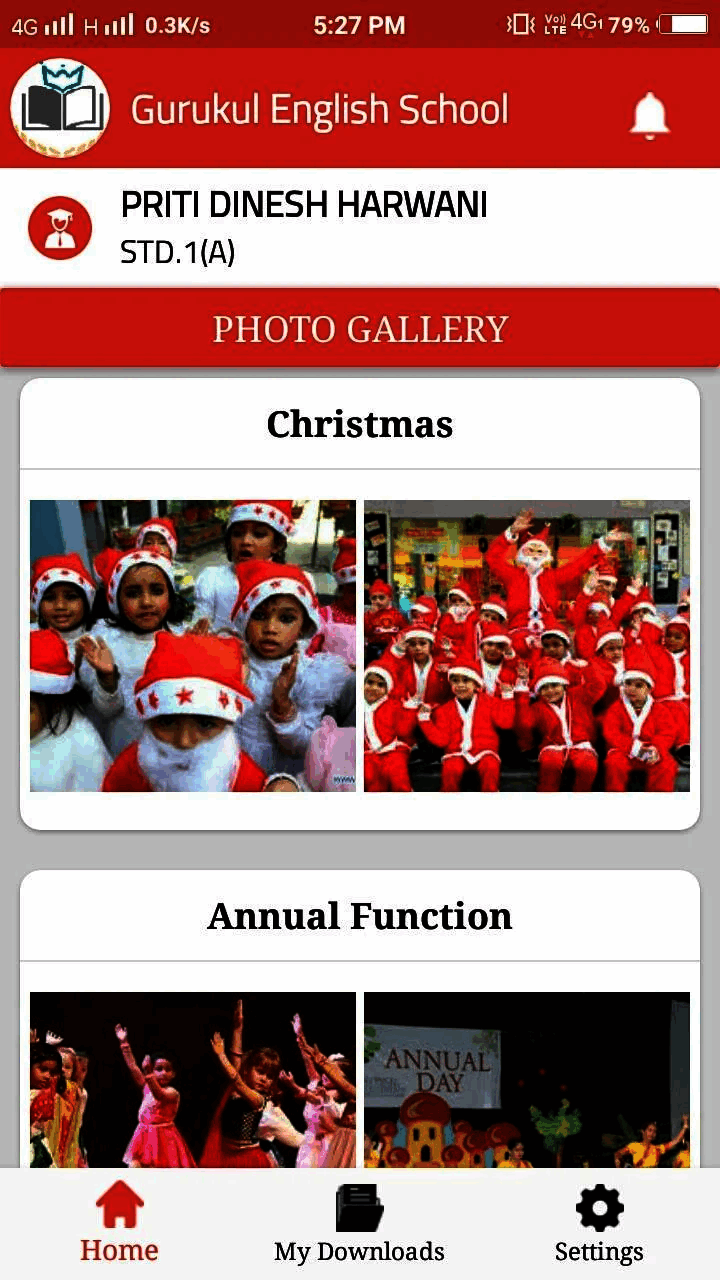Open the notifications bell
This screenshot has width=720, height=1280.
pyautogui.click(x=649, y=113)
